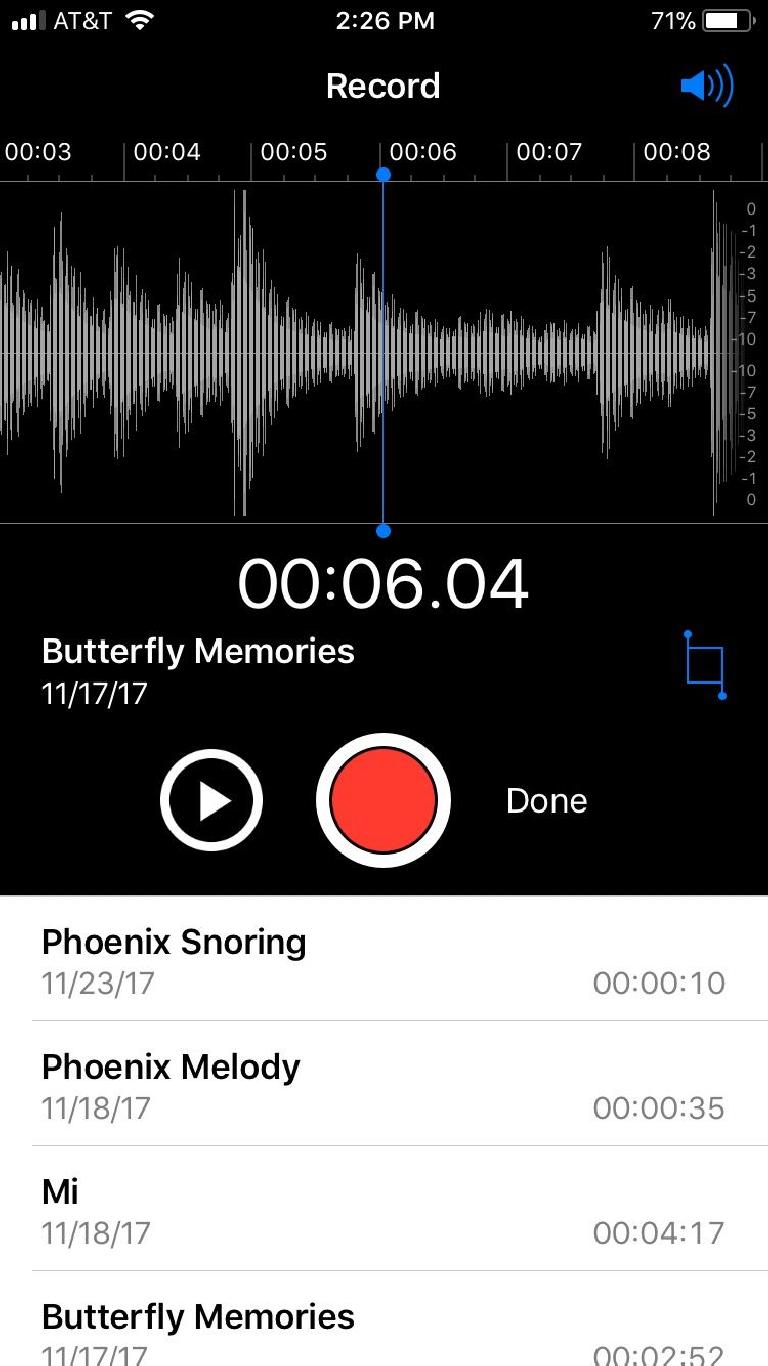Open the recording named Mi

pos(384,1209)
